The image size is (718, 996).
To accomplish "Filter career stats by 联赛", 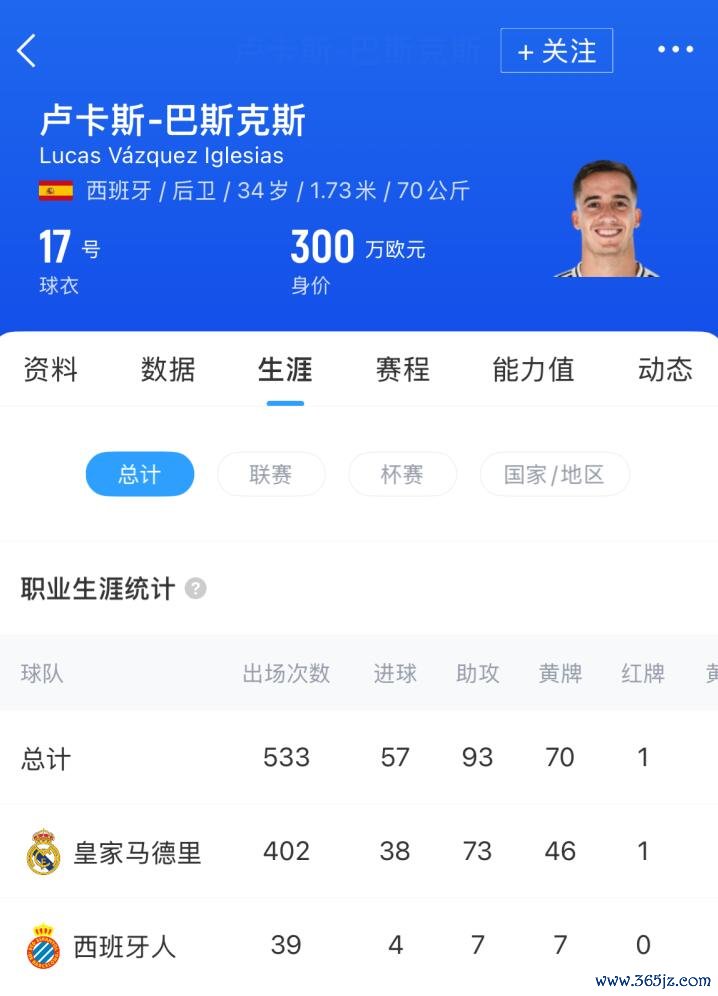I will click(x=271, y=474).
